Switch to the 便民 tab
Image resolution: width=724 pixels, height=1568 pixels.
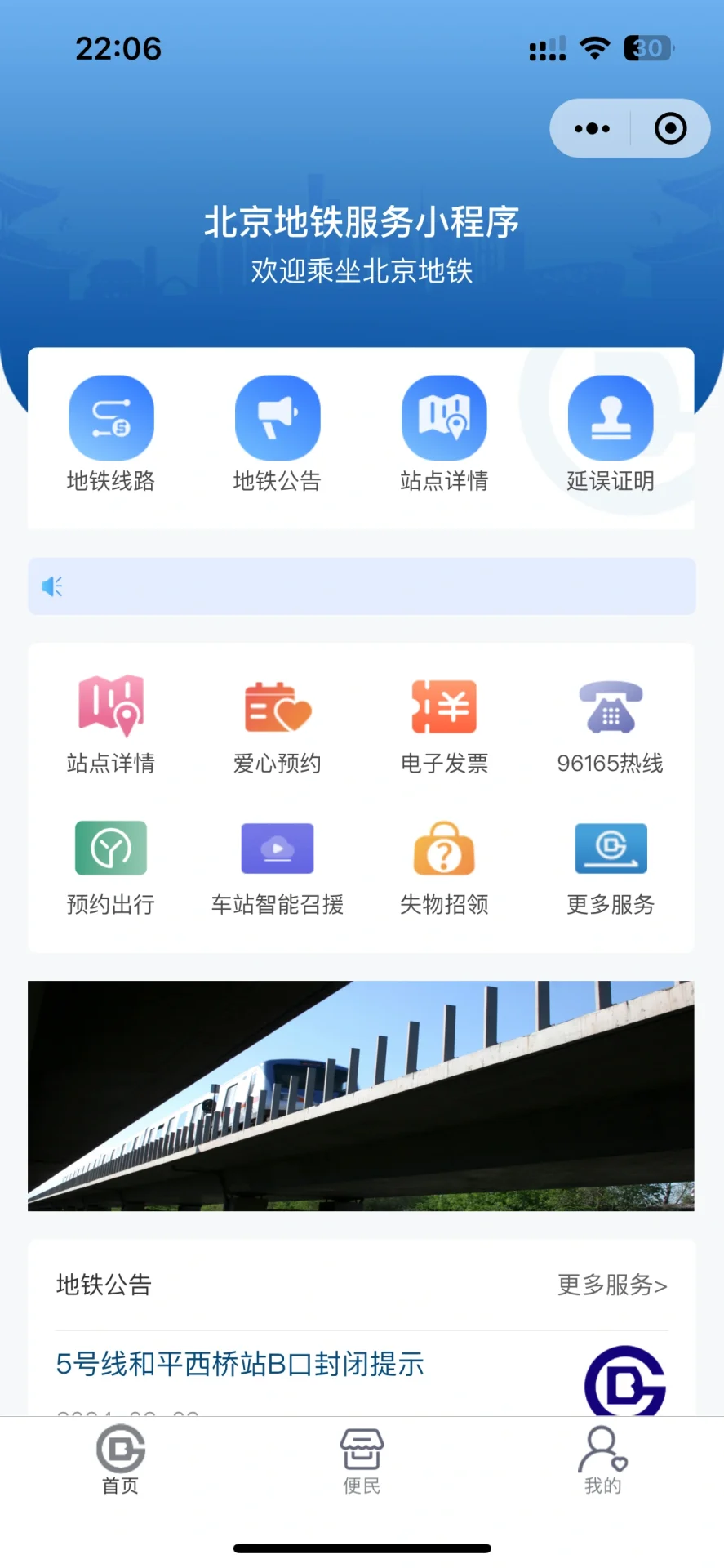pos(362,1462)
